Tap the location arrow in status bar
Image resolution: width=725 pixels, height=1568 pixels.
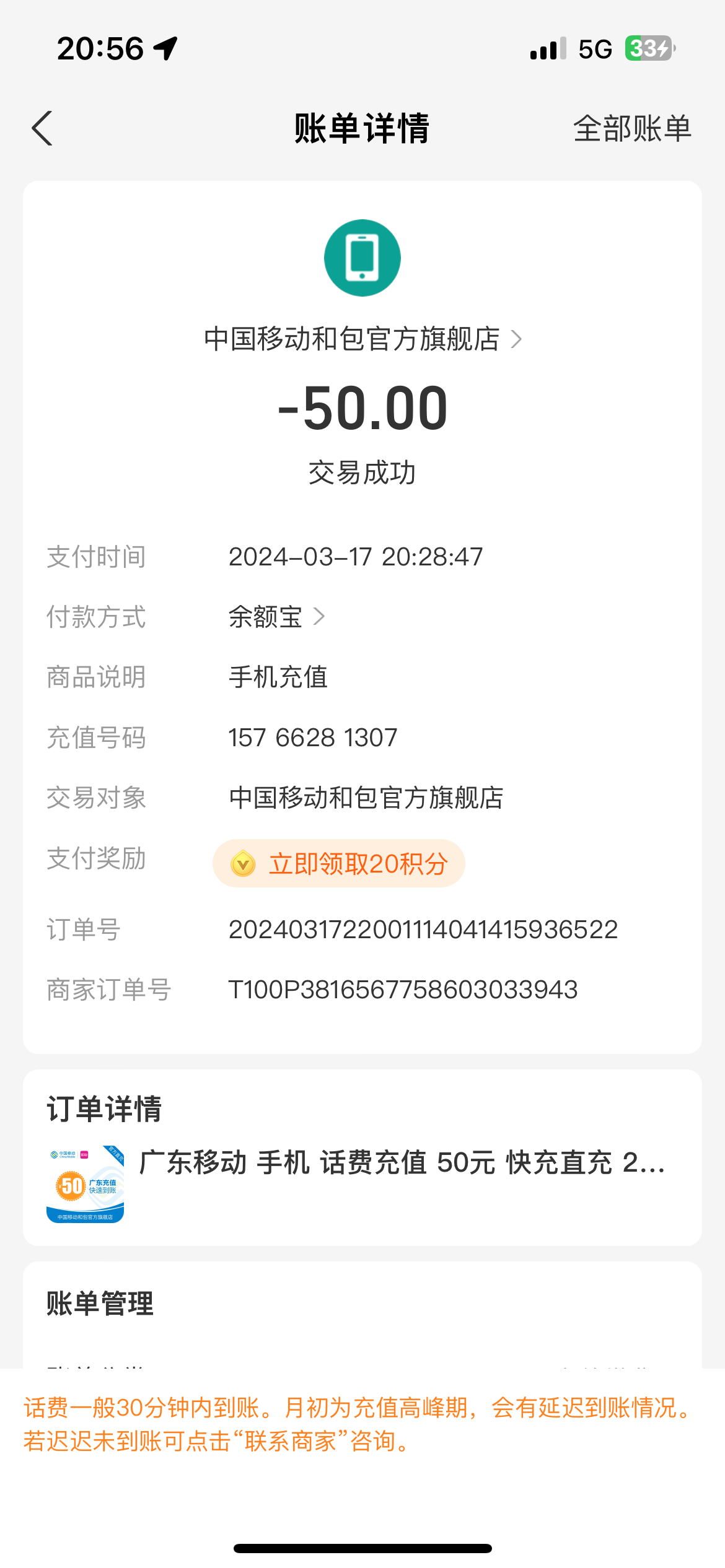coord(165,47)
